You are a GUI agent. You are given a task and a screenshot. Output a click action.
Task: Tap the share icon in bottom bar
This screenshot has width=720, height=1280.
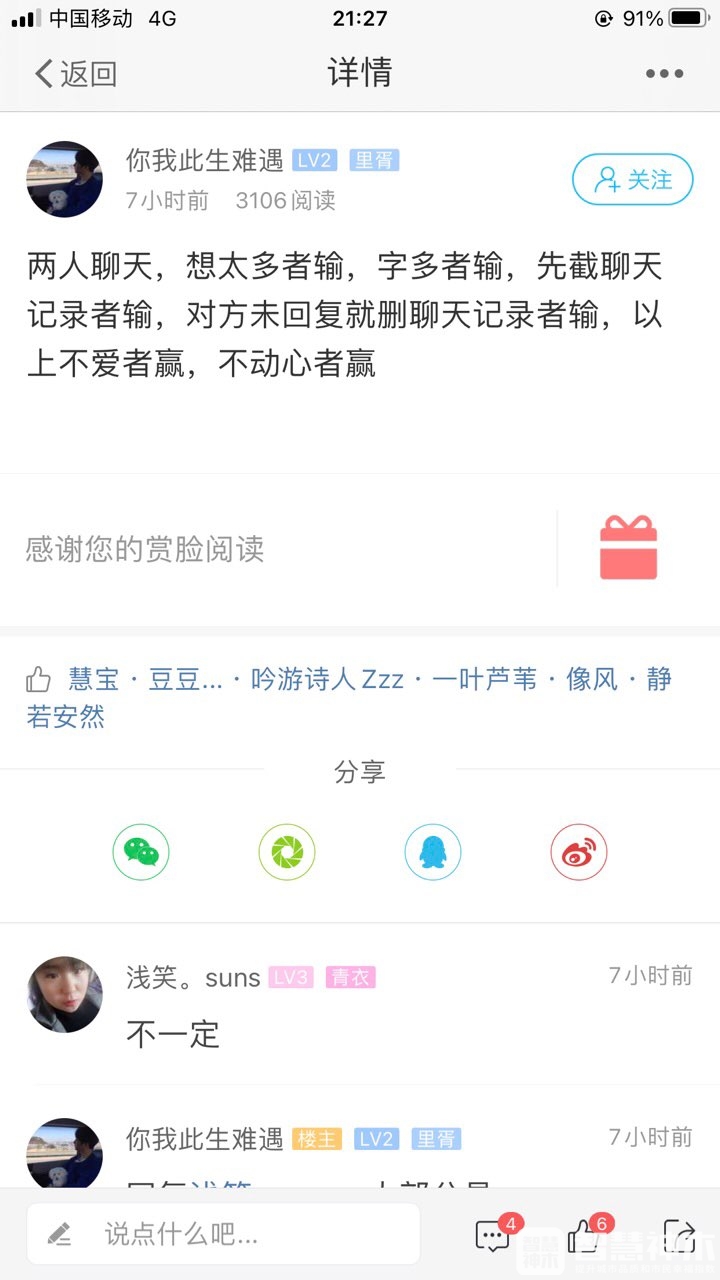tap(679, 1236)
